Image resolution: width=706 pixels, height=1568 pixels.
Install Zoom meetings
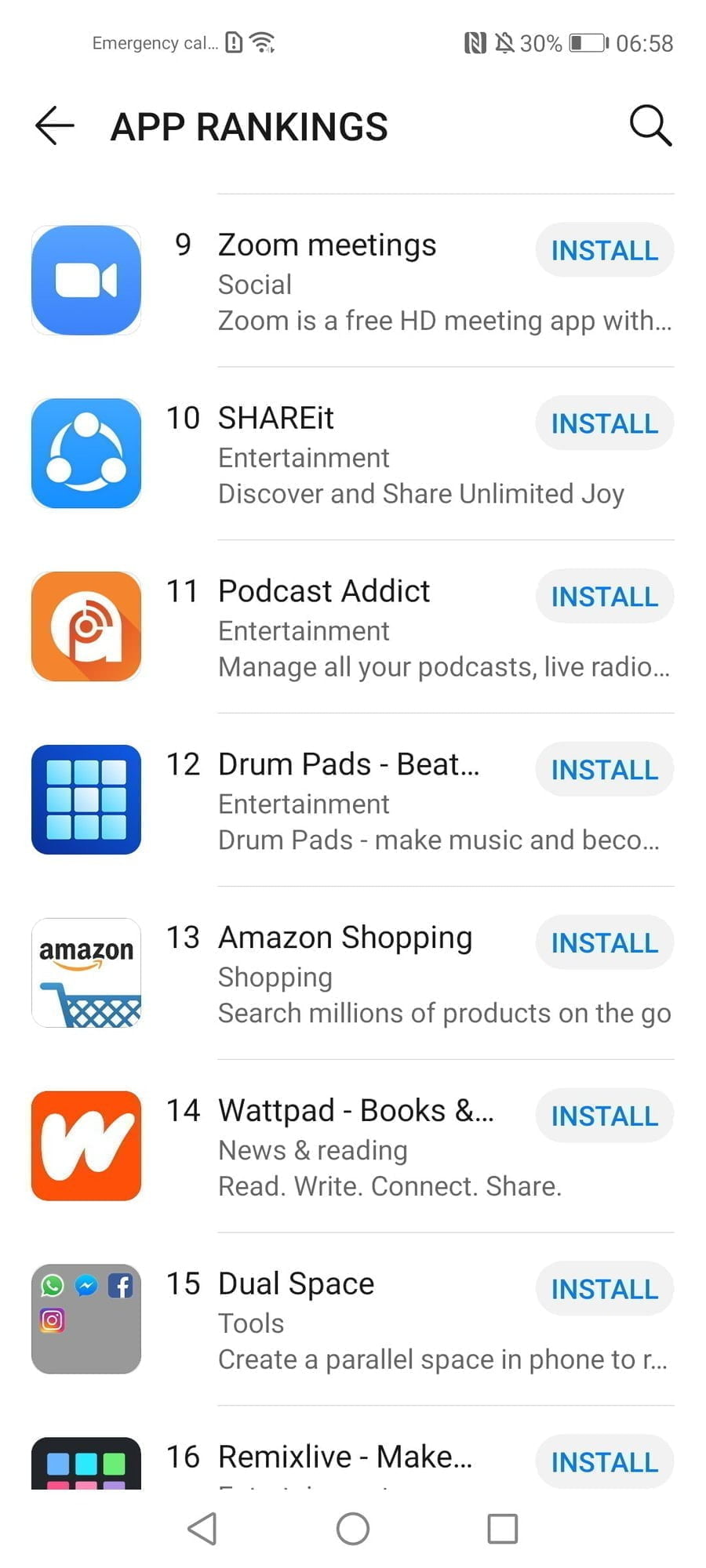[x=604, y=251]
